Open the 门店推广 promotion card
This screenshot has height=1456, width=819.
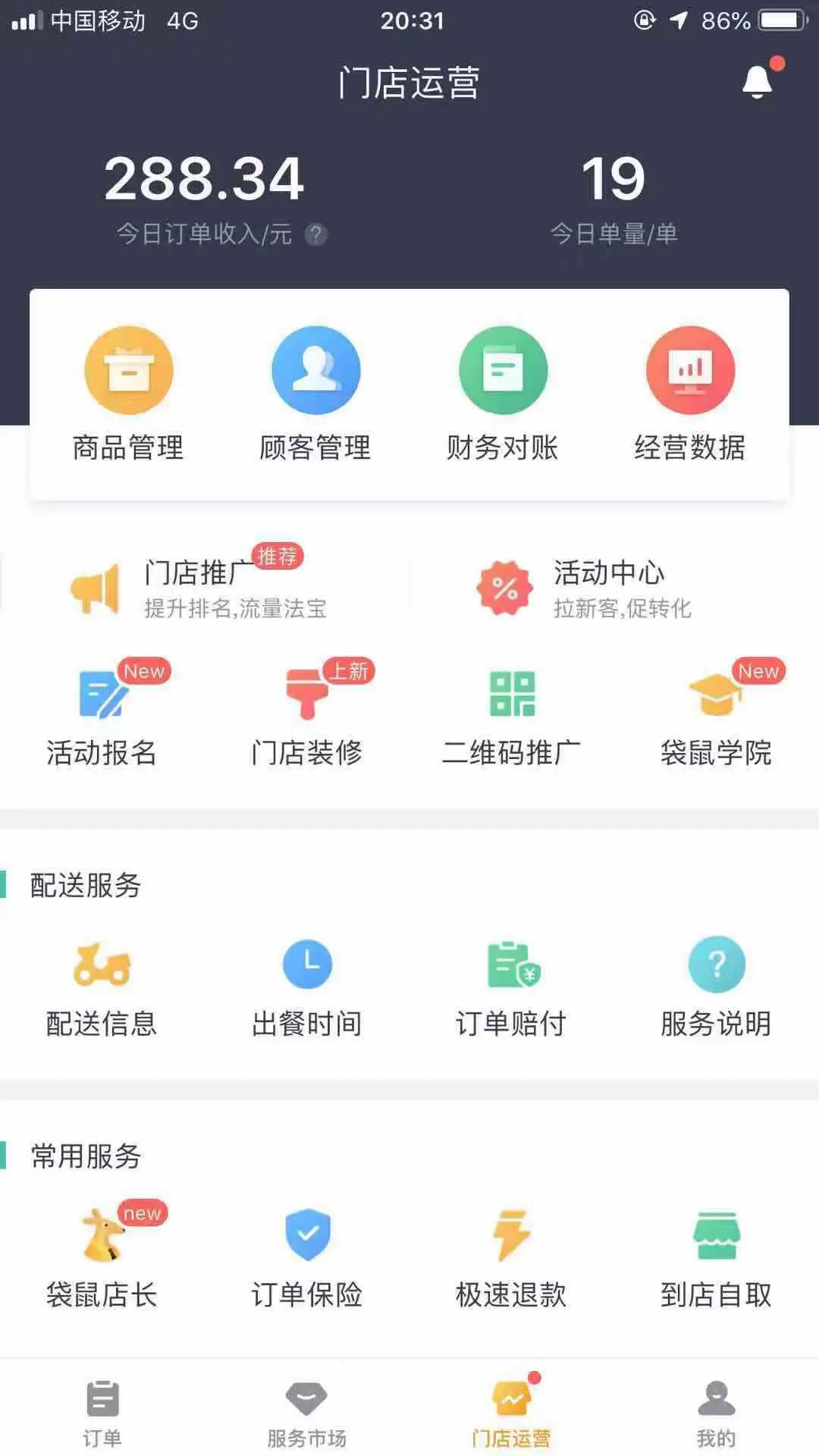tap(201, 588)
